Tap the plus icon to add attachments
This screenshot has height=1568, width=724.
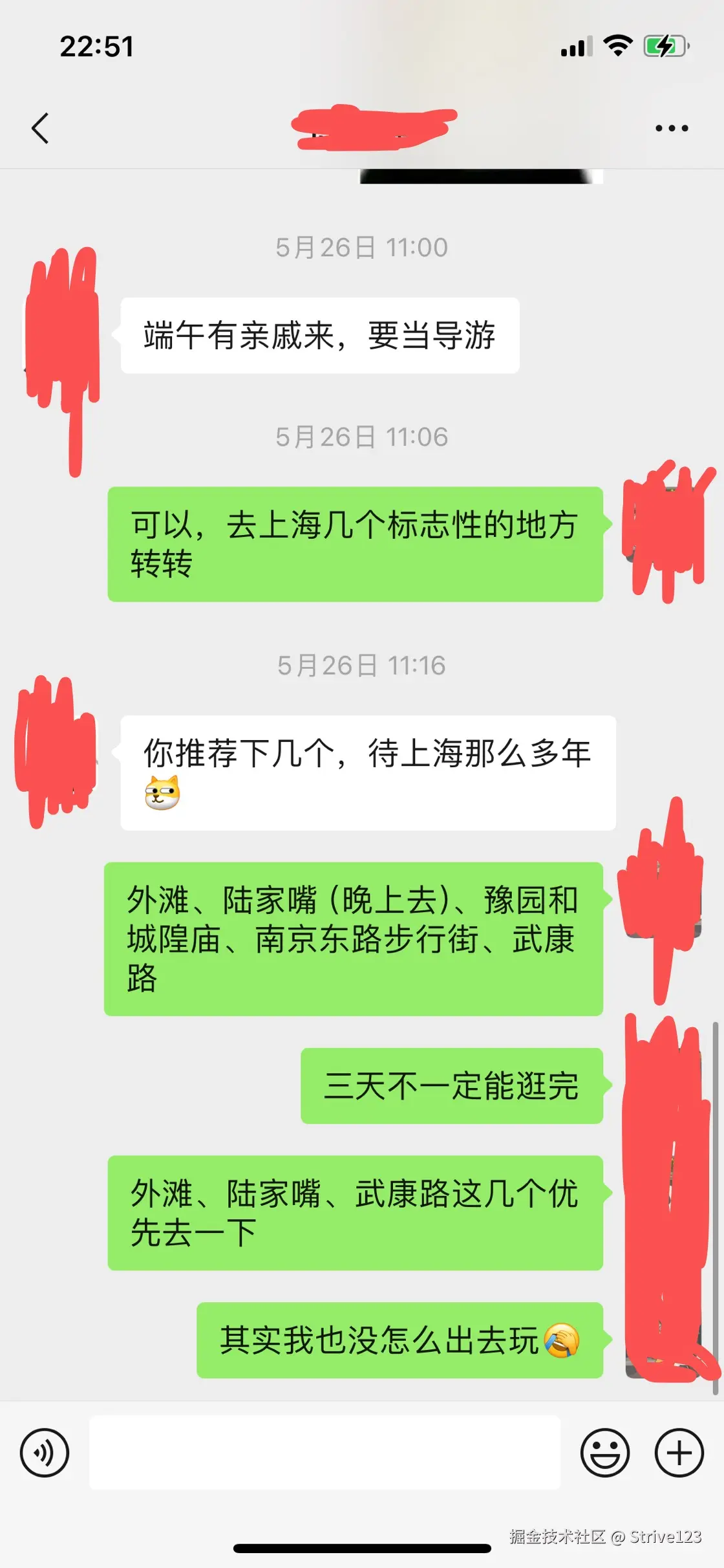(x=678, y=1452)
